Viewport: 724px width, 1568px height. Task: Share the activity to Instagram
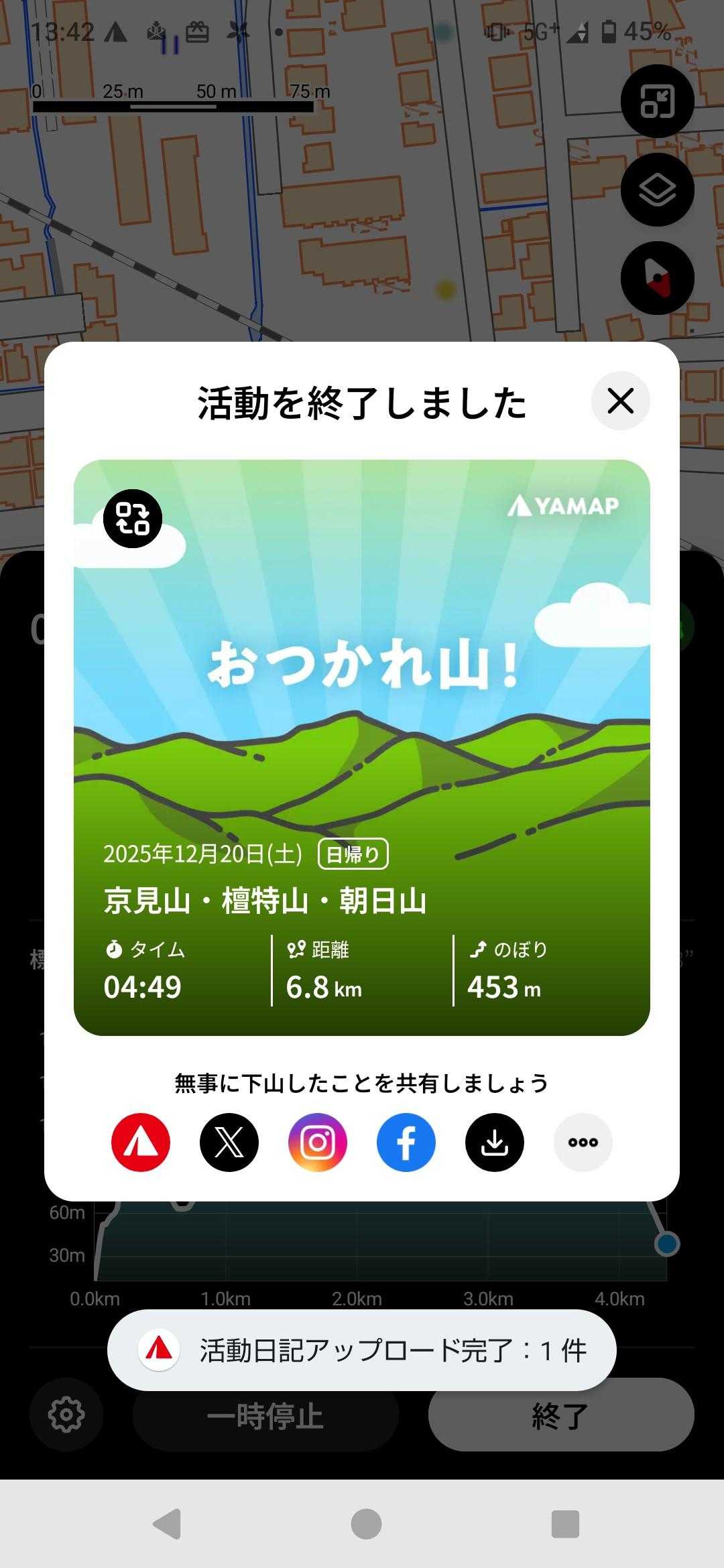pyautogui.click(x=318, y=1142)
